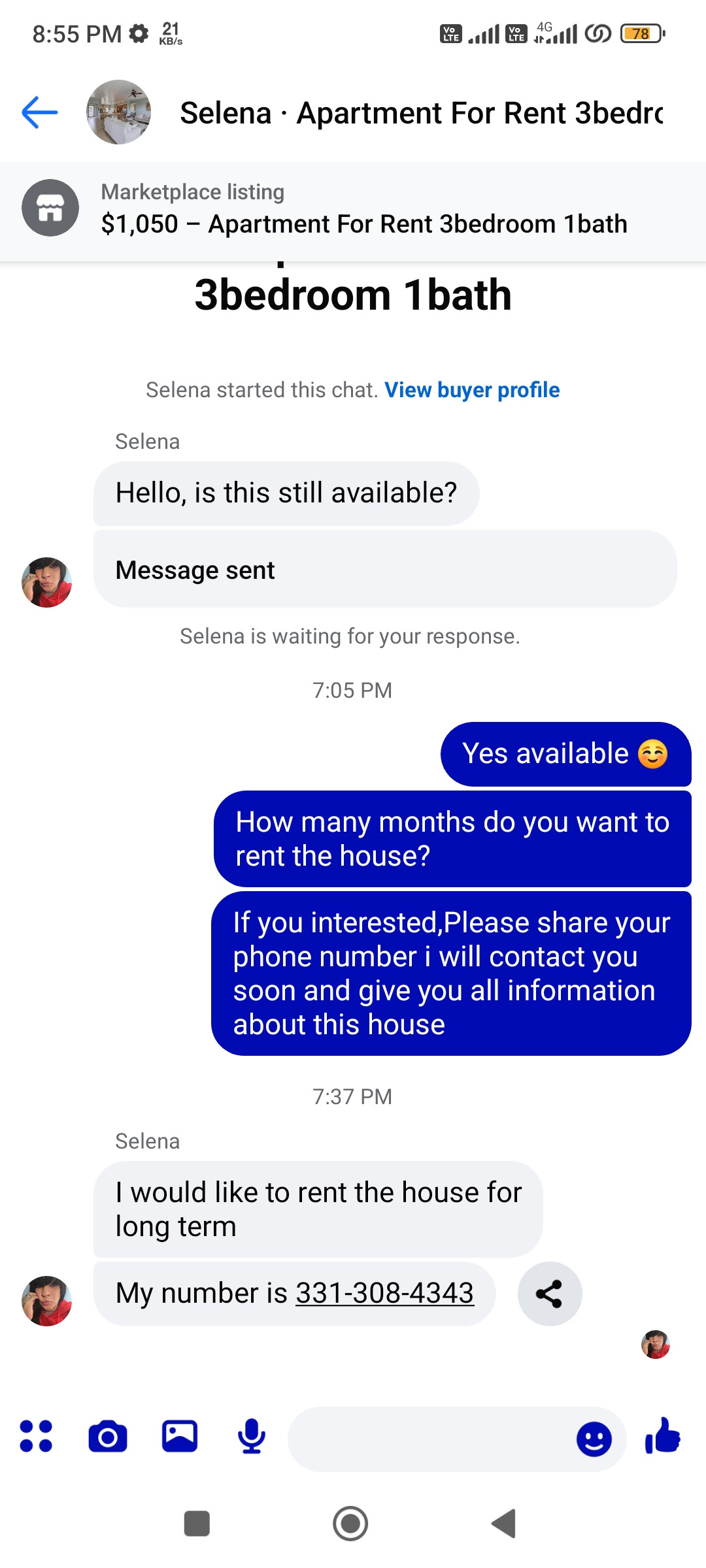Send a thumbs-up like

(x=662, y=1436)
